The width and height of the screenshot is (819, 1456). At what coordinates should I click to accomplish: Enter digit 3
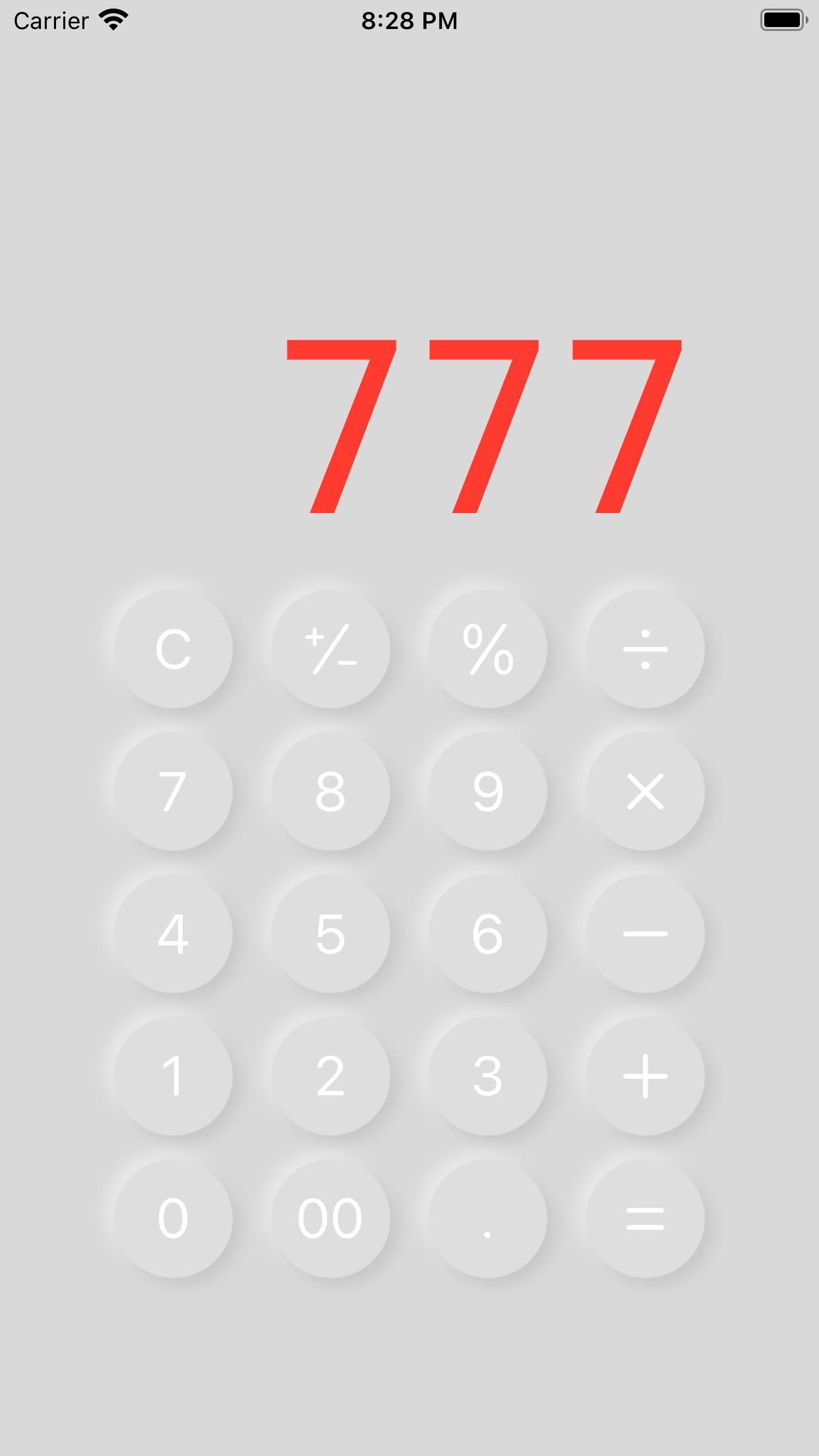coord(488,1076)
